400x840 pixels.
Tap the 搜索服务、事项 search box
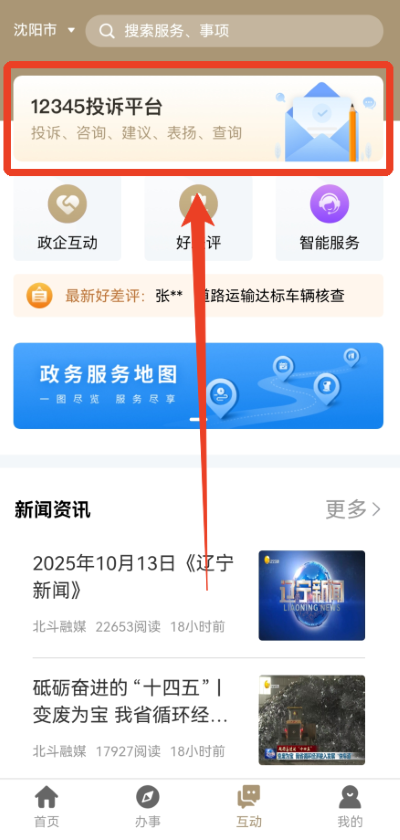tap(234, 31)
